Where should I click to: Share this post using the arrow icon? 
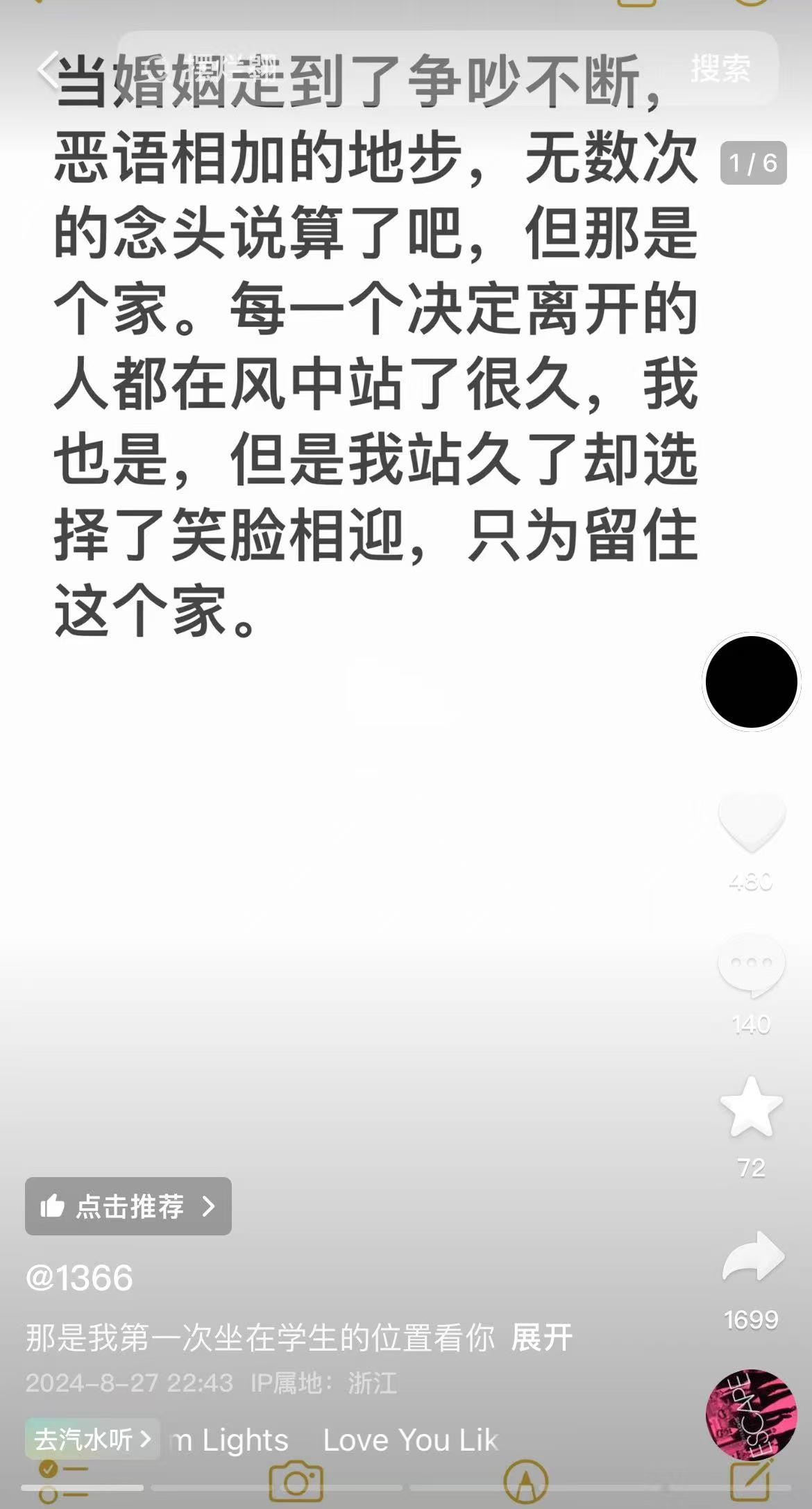point(752,1257)
